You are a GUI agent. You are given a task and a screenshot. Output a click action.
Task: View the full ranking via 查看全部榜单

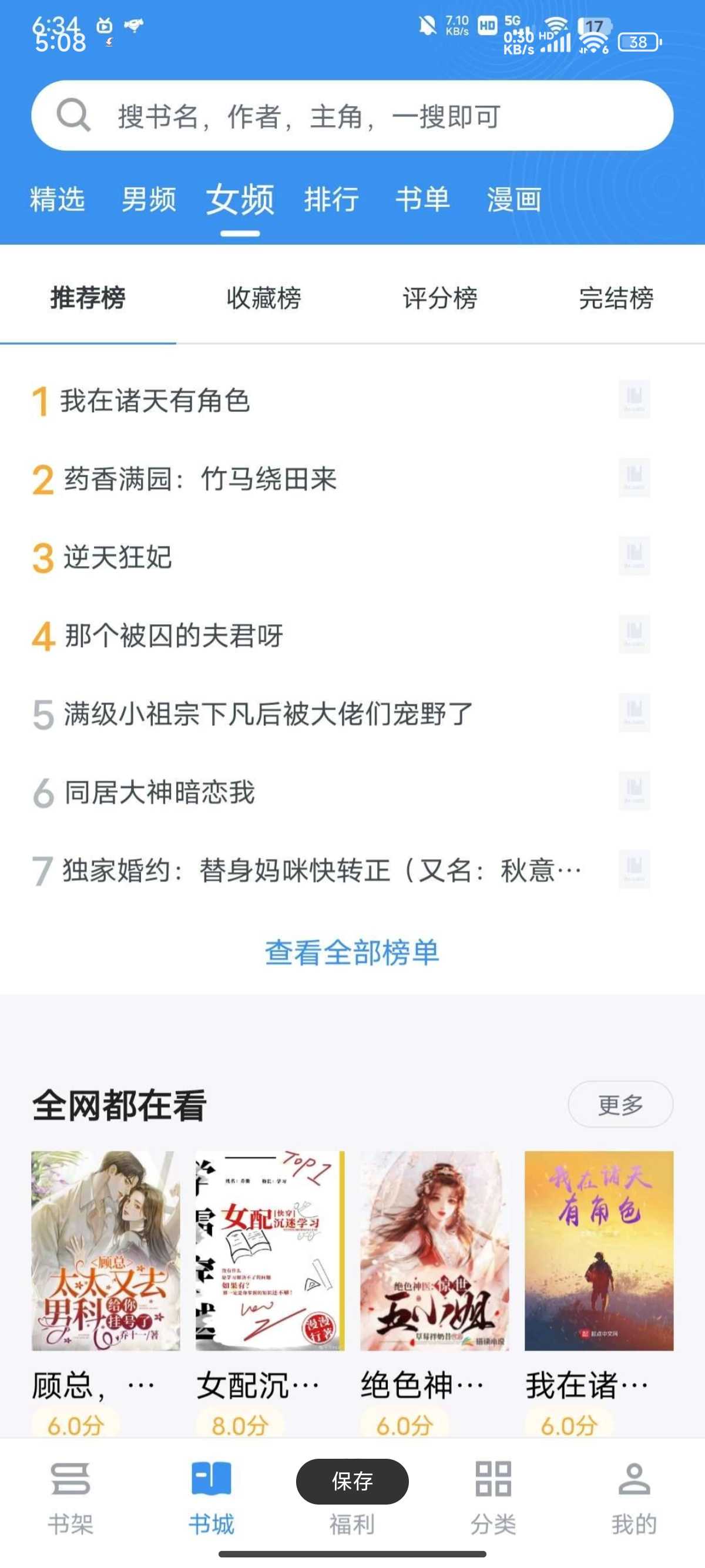pos(352,953)
